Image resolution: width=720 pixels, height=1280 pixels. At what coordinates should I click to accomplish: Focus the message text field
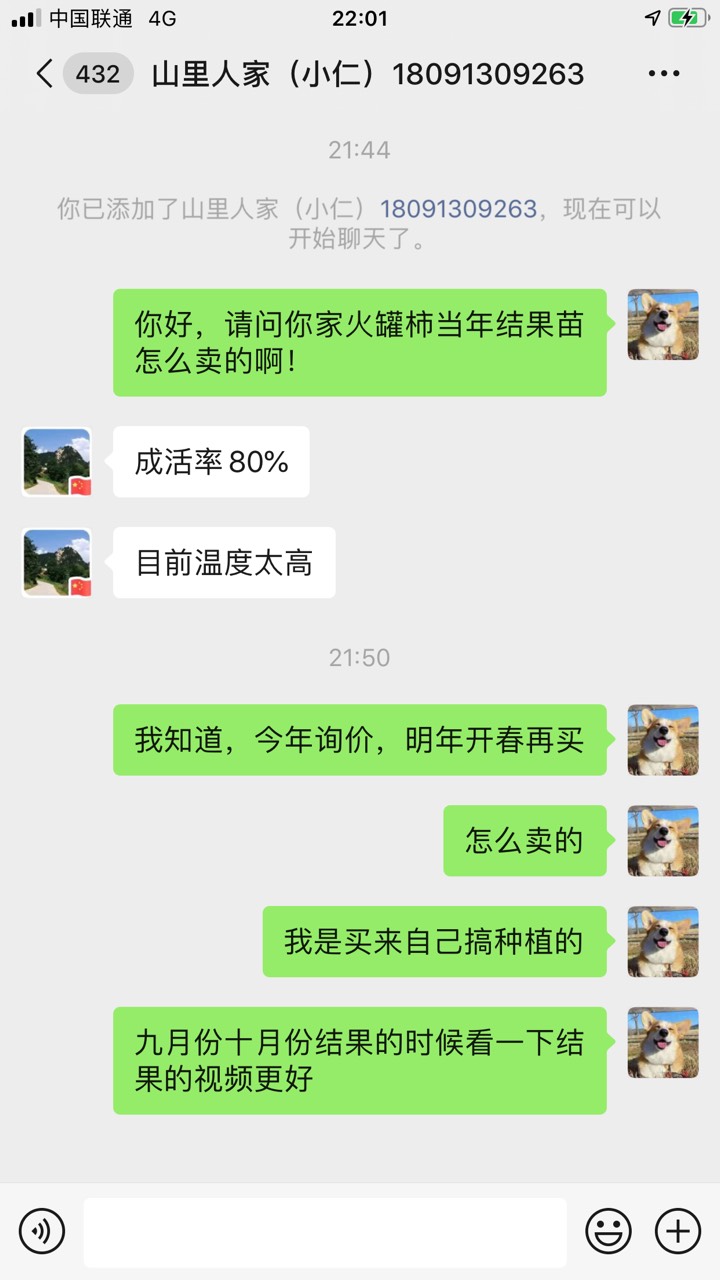[x=325, y=1232]
